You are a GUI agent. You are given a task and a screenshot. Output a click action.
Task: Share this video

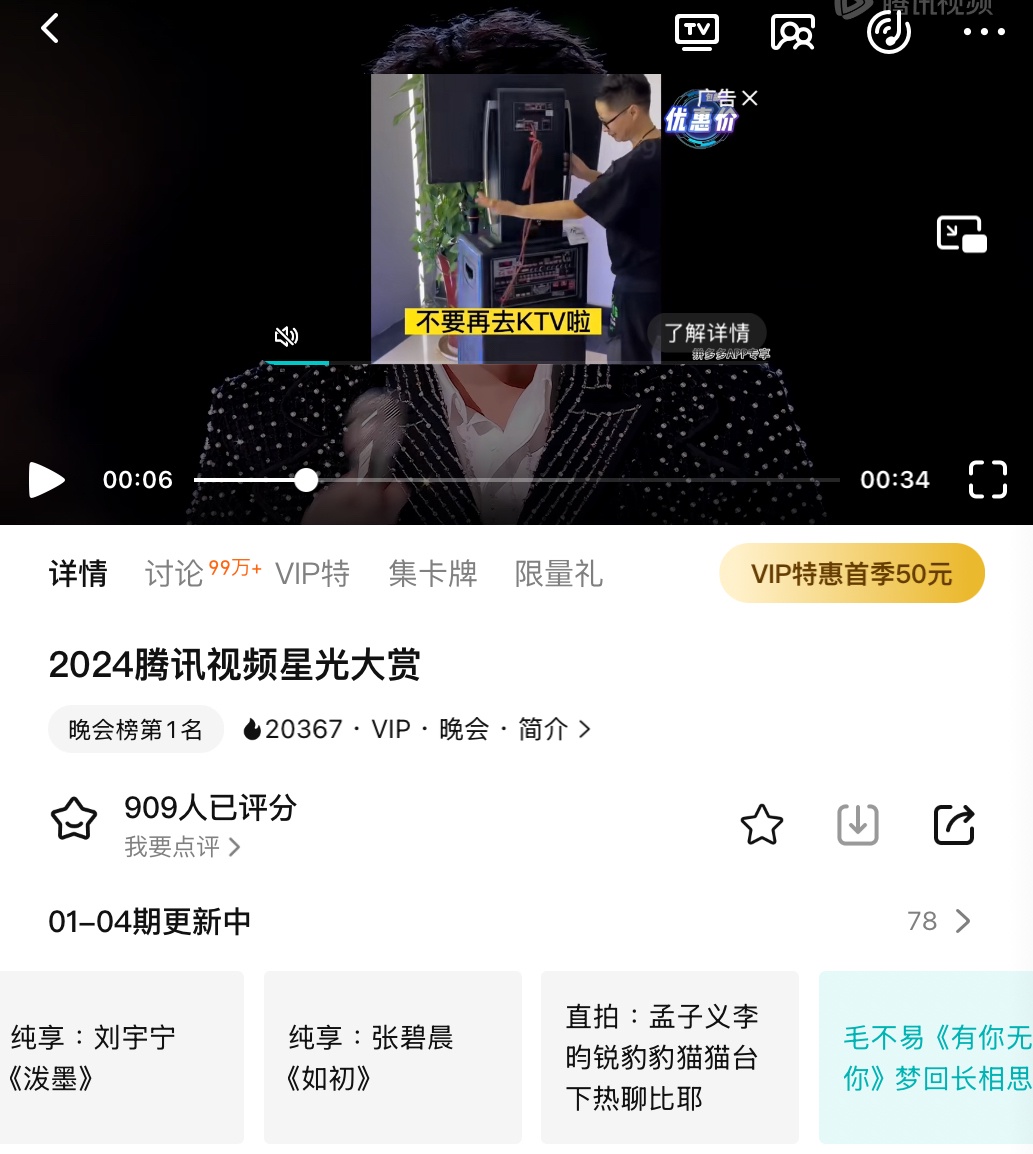[x=953, y=825]
